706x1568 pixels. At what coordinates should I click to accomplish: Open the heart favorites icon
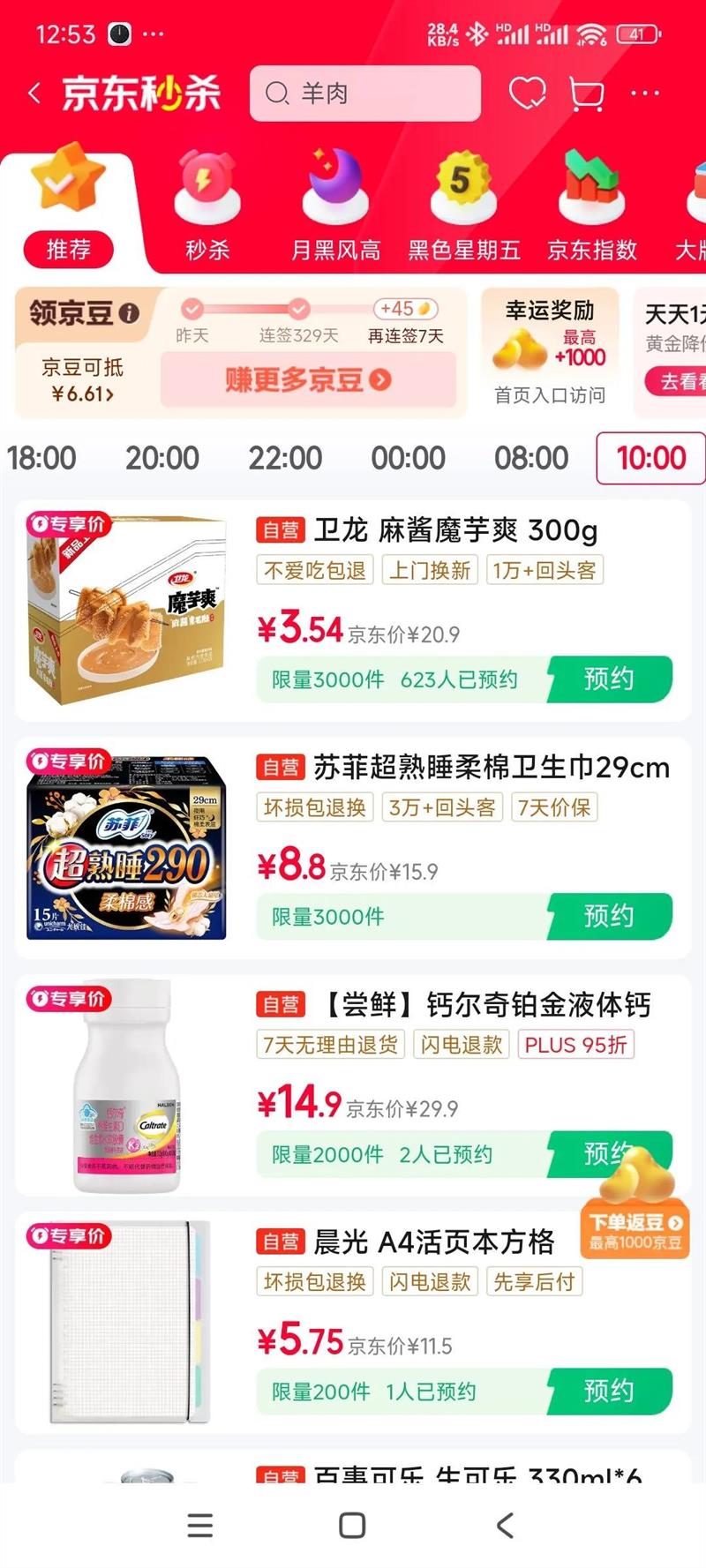tap(528, 94)
